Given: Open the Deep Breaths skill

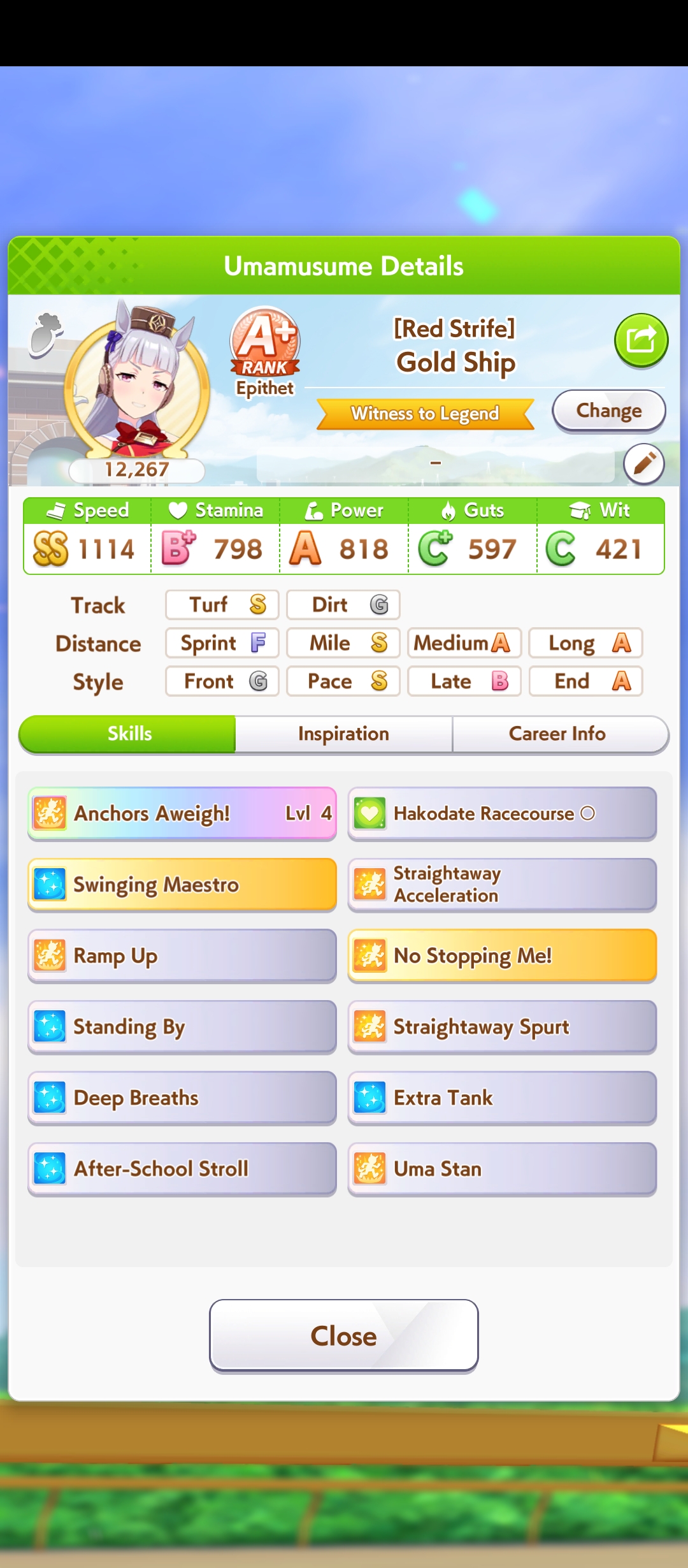Looking at the screenshot, I should [182, 1098].
